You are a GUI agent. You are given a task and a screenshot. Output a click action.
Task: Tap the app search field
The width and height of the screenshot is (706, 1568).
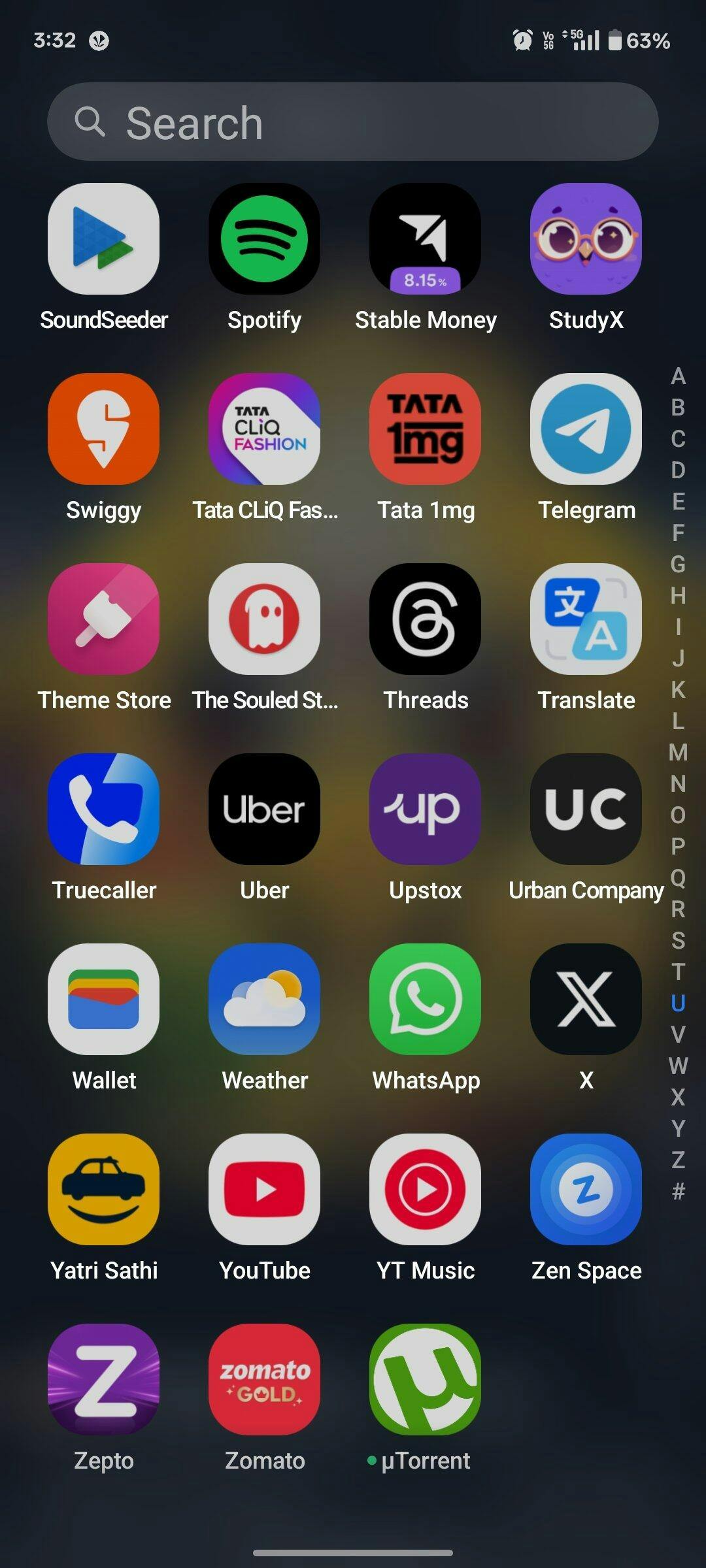click(x=353, y=122)
